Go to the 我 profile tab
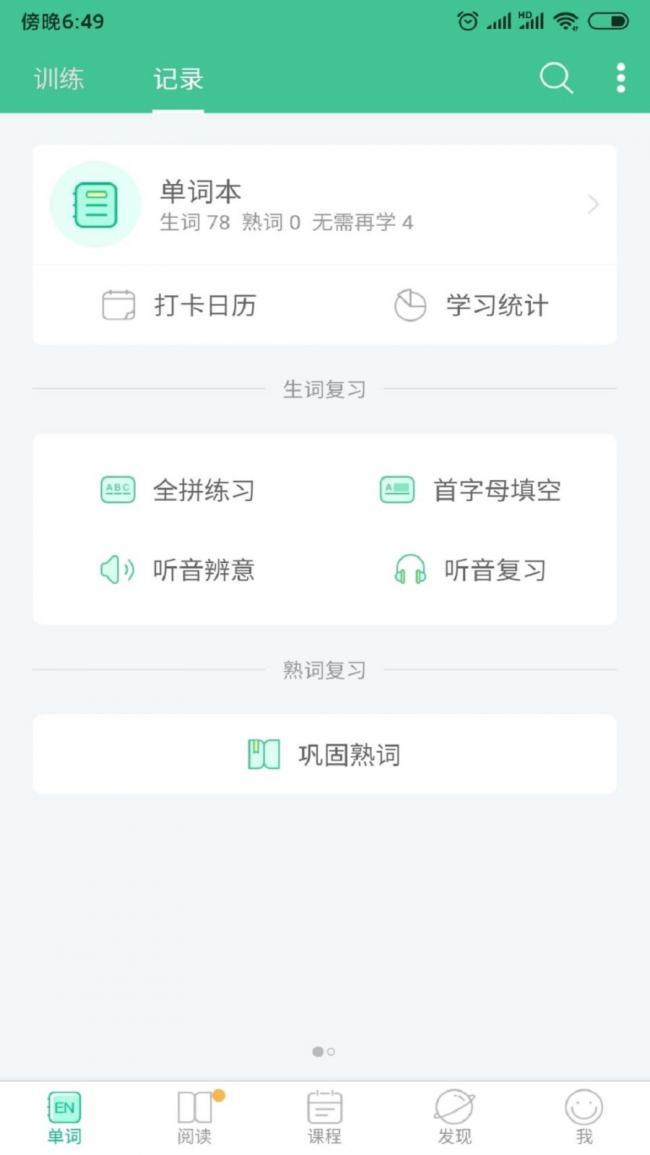 [x=584, y=1116]
